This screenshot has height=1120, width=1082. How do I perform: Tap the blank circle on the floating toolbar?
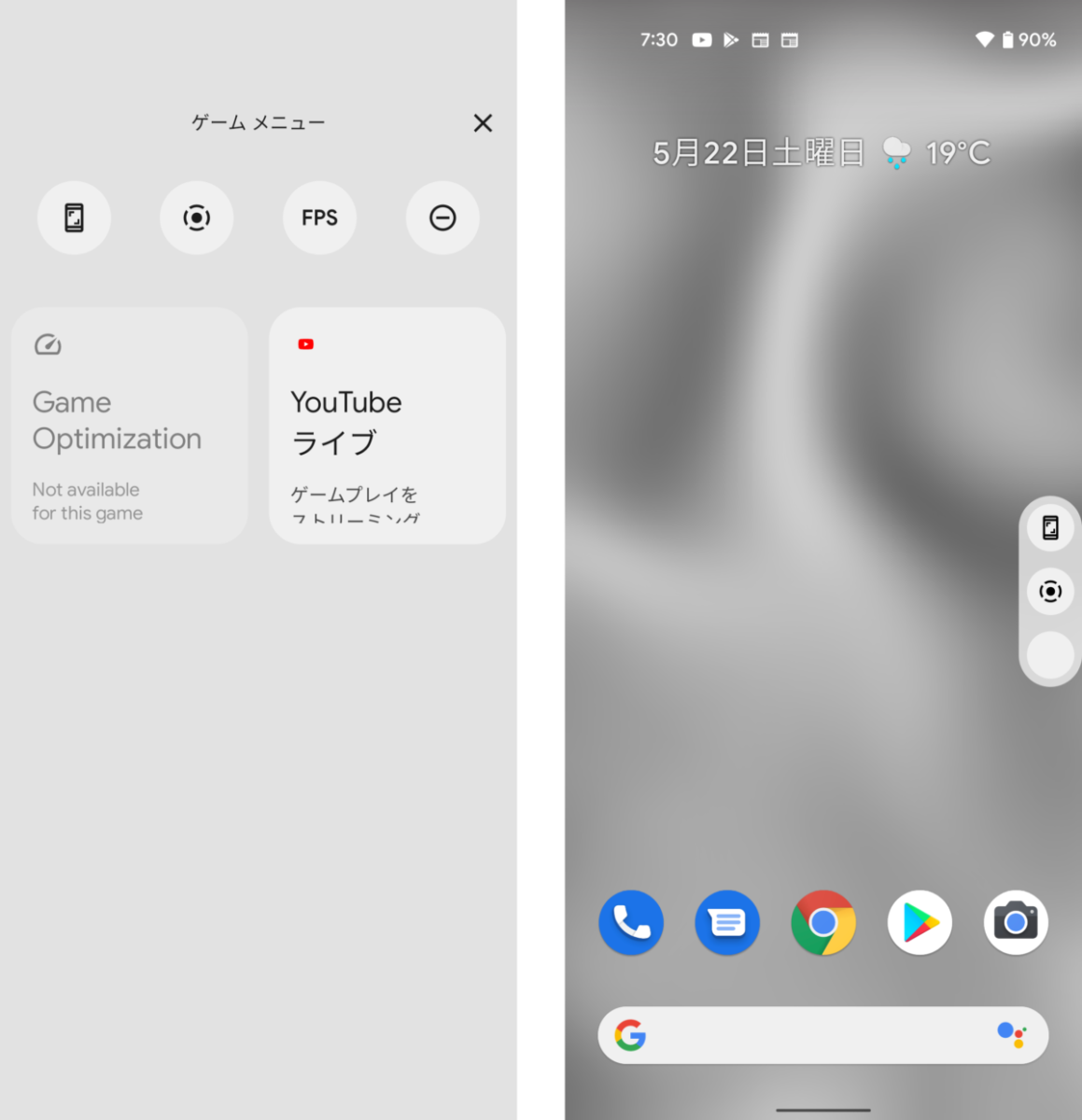point(1050,654)
